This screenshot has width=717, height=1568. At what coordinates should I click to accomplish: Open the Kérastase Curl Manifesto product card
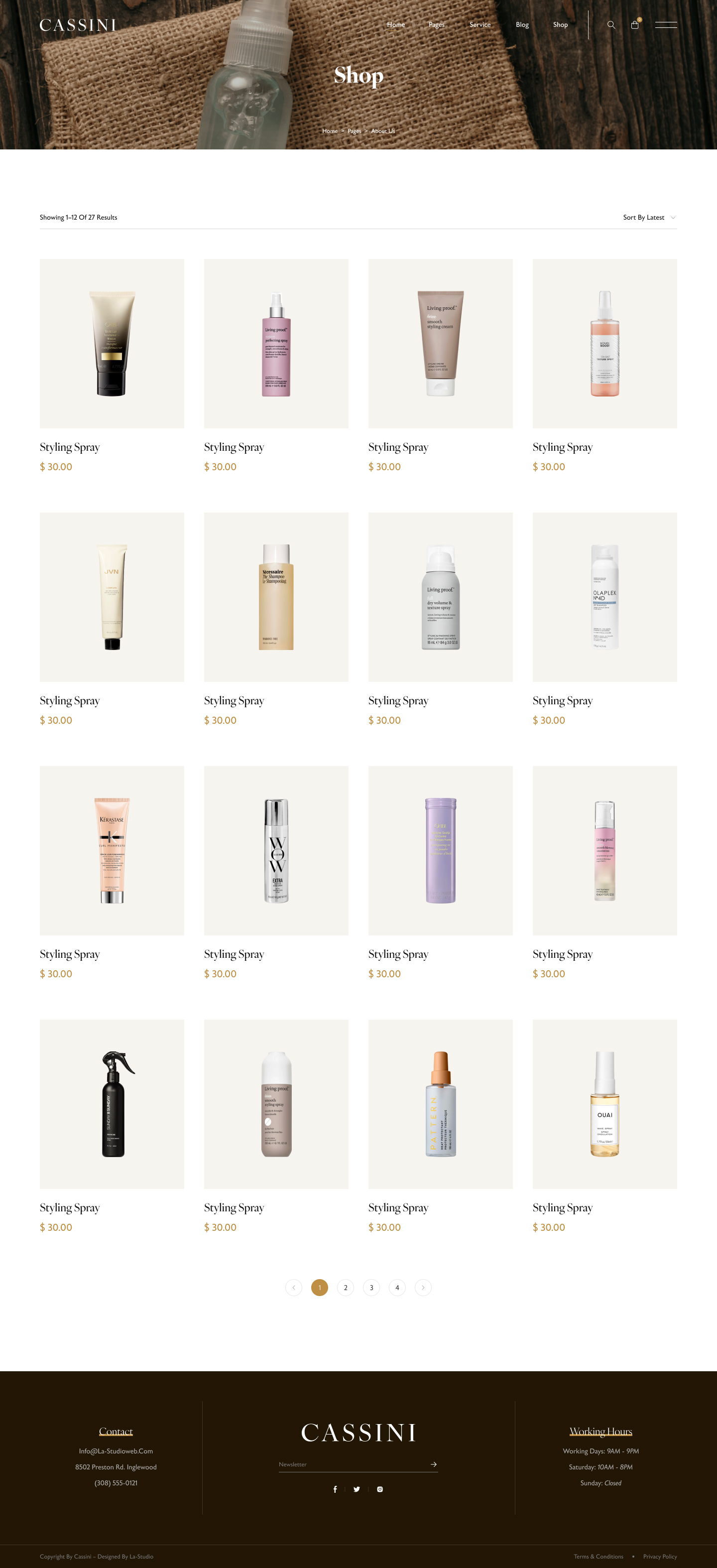point(112,850)
